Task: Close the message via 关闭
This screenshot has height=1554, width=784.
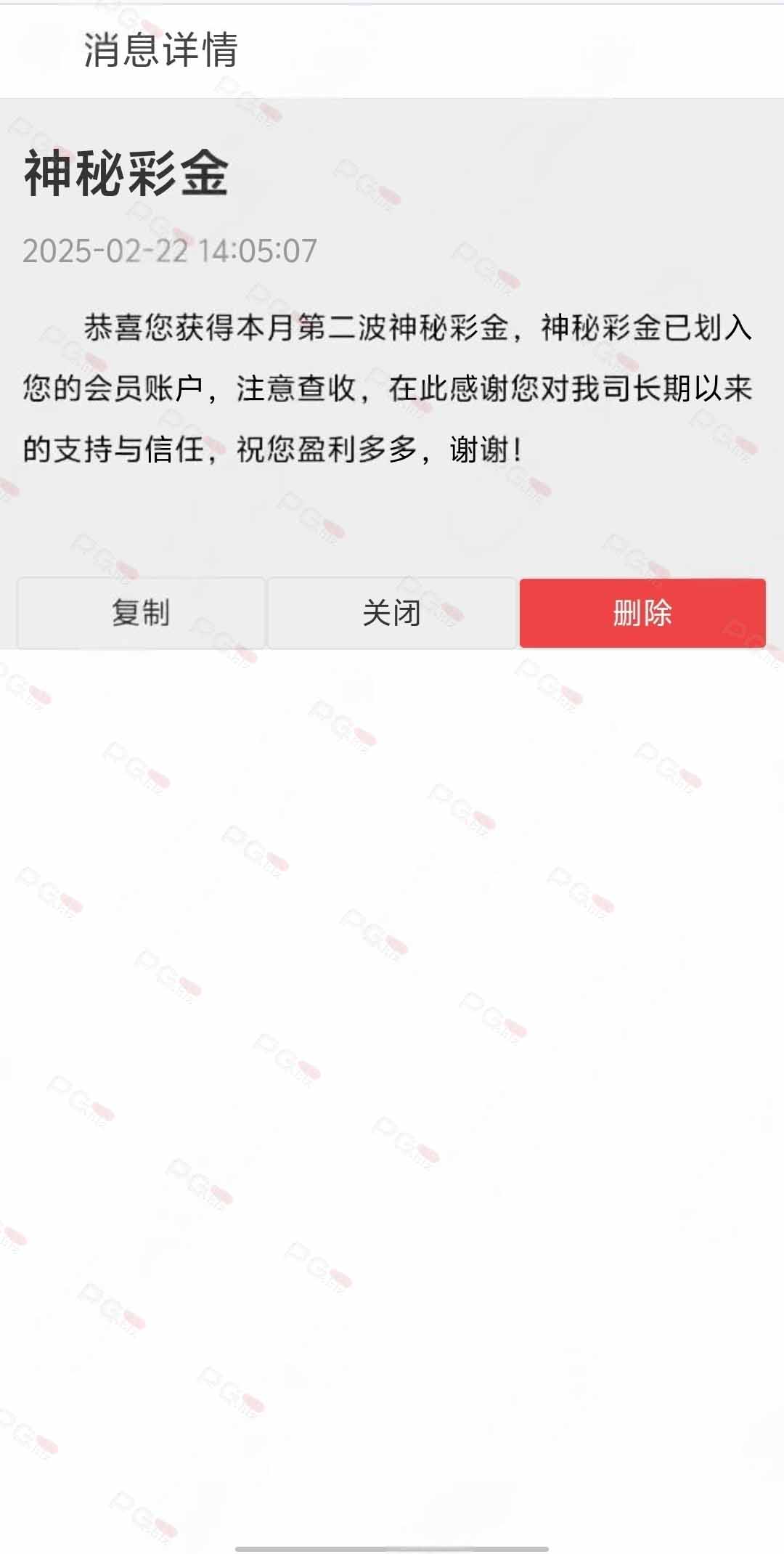Action: [392, 613]
